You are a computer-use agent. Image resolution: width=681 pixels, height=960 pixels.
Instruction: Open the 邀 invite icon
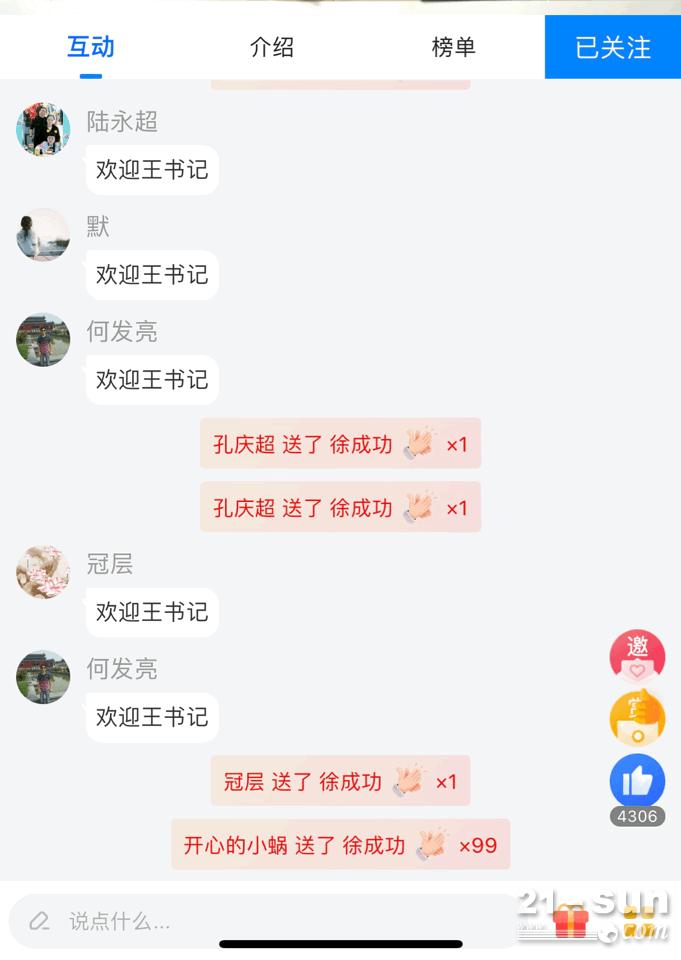tap(637, 655)
